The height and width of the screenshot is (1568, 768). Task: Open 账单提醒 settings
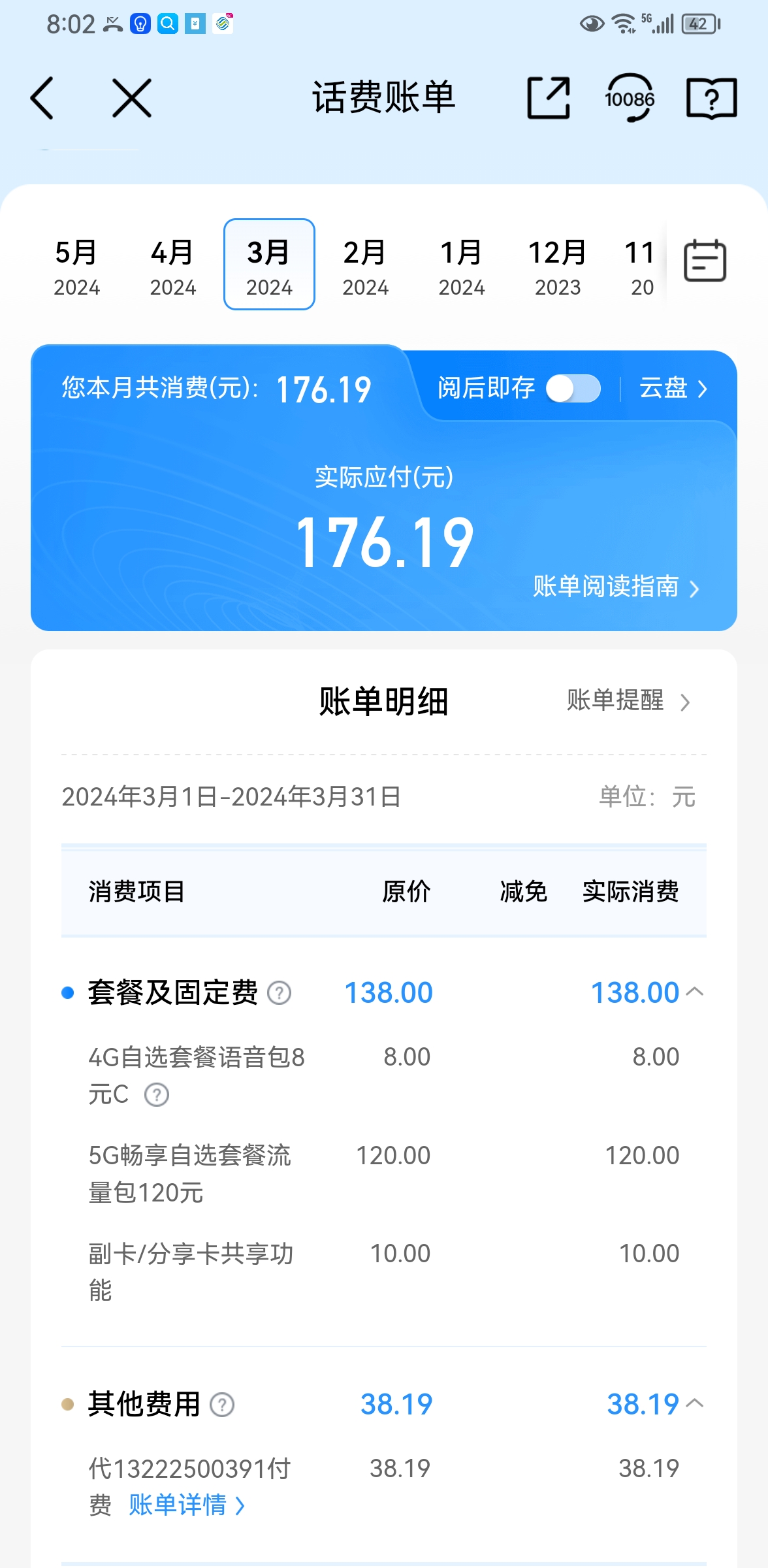(628, 701)
